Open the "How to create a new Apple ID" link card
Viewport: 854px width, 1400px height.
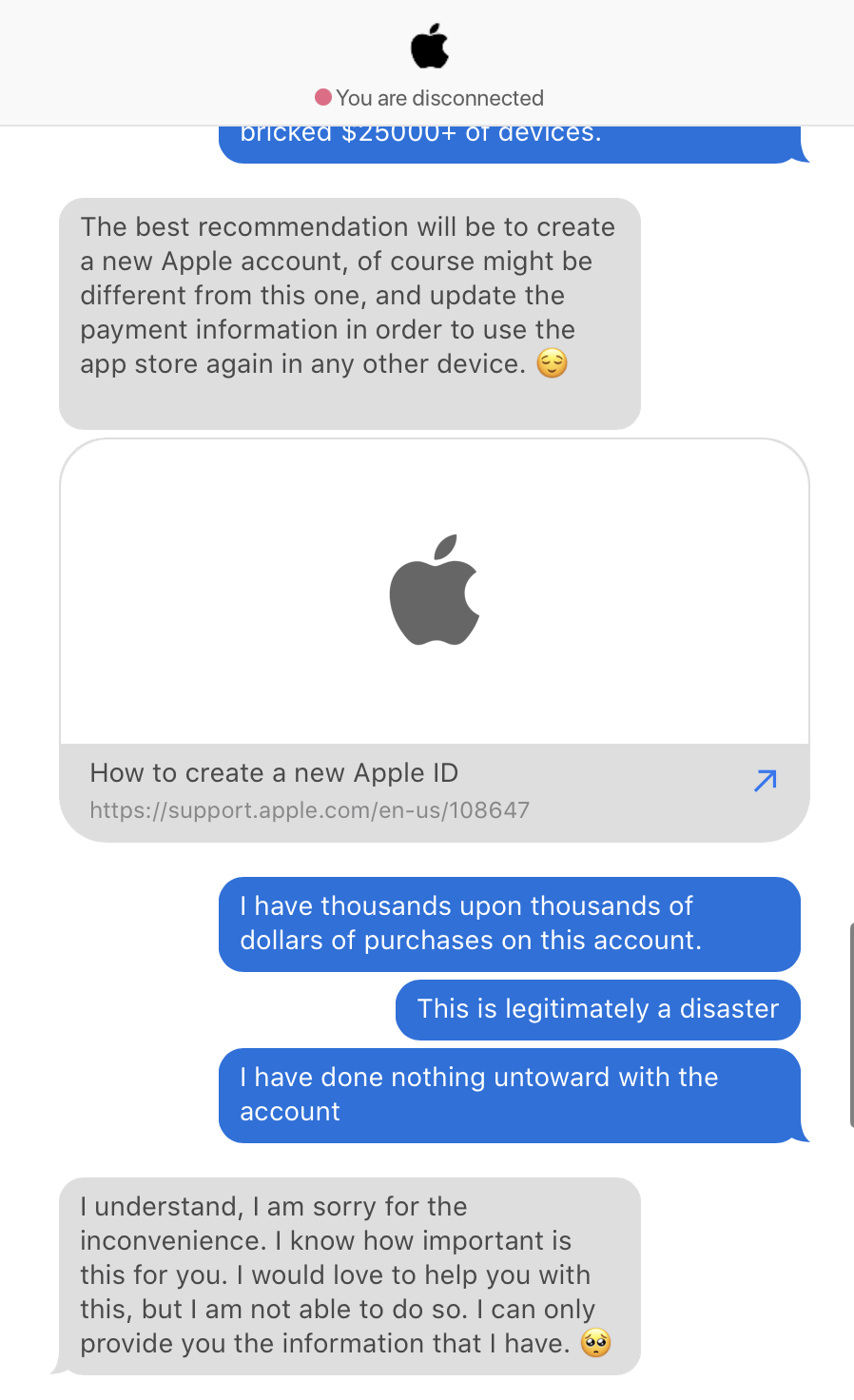[x=434, y=639]
